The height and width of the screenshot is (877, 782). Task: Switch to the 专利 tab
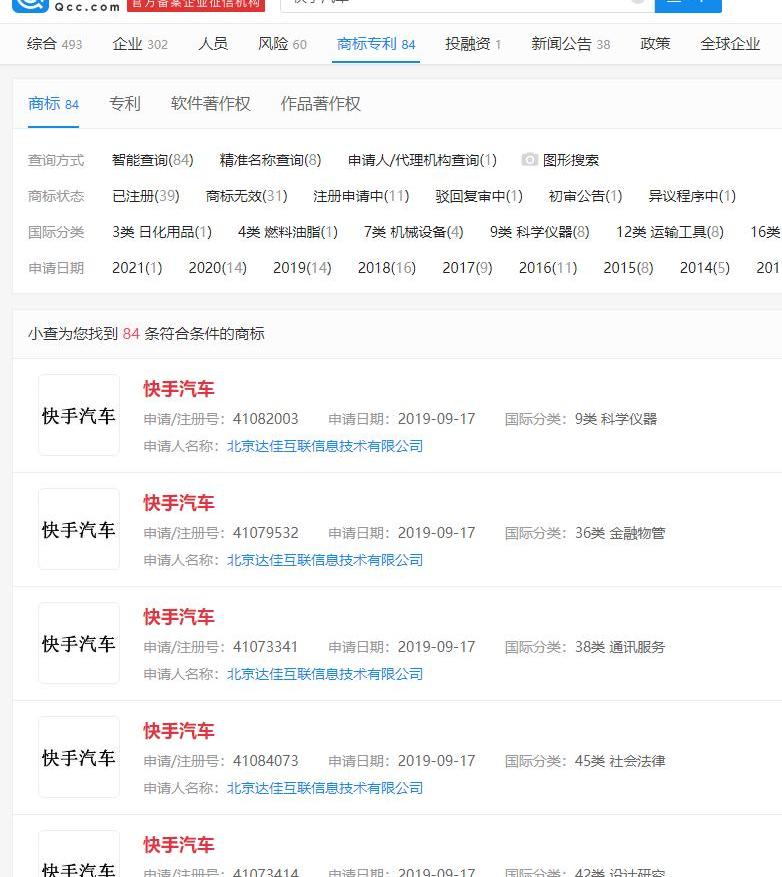124,103
